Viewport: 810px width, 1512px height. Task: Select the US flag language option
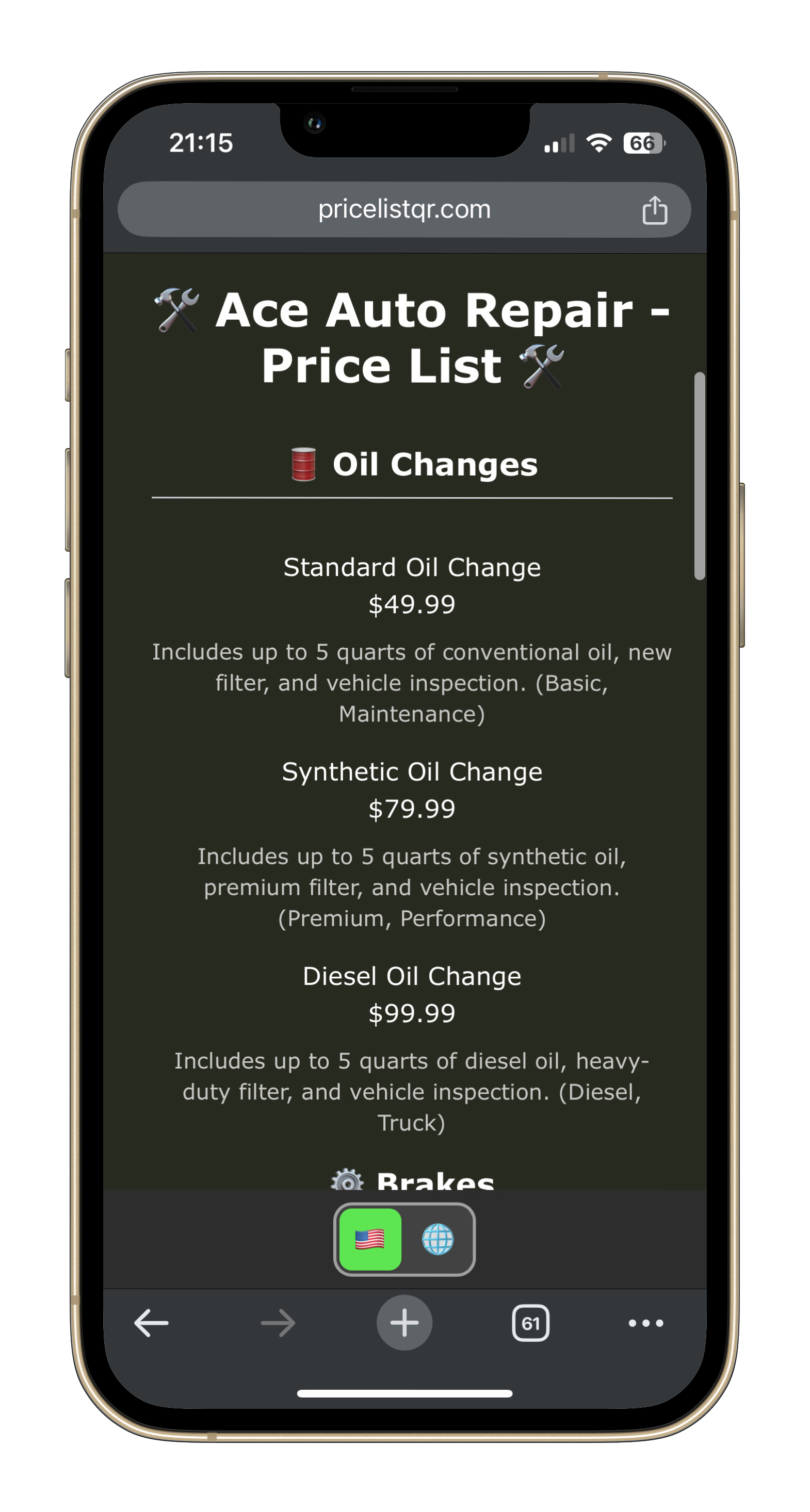coord(370,1239)
